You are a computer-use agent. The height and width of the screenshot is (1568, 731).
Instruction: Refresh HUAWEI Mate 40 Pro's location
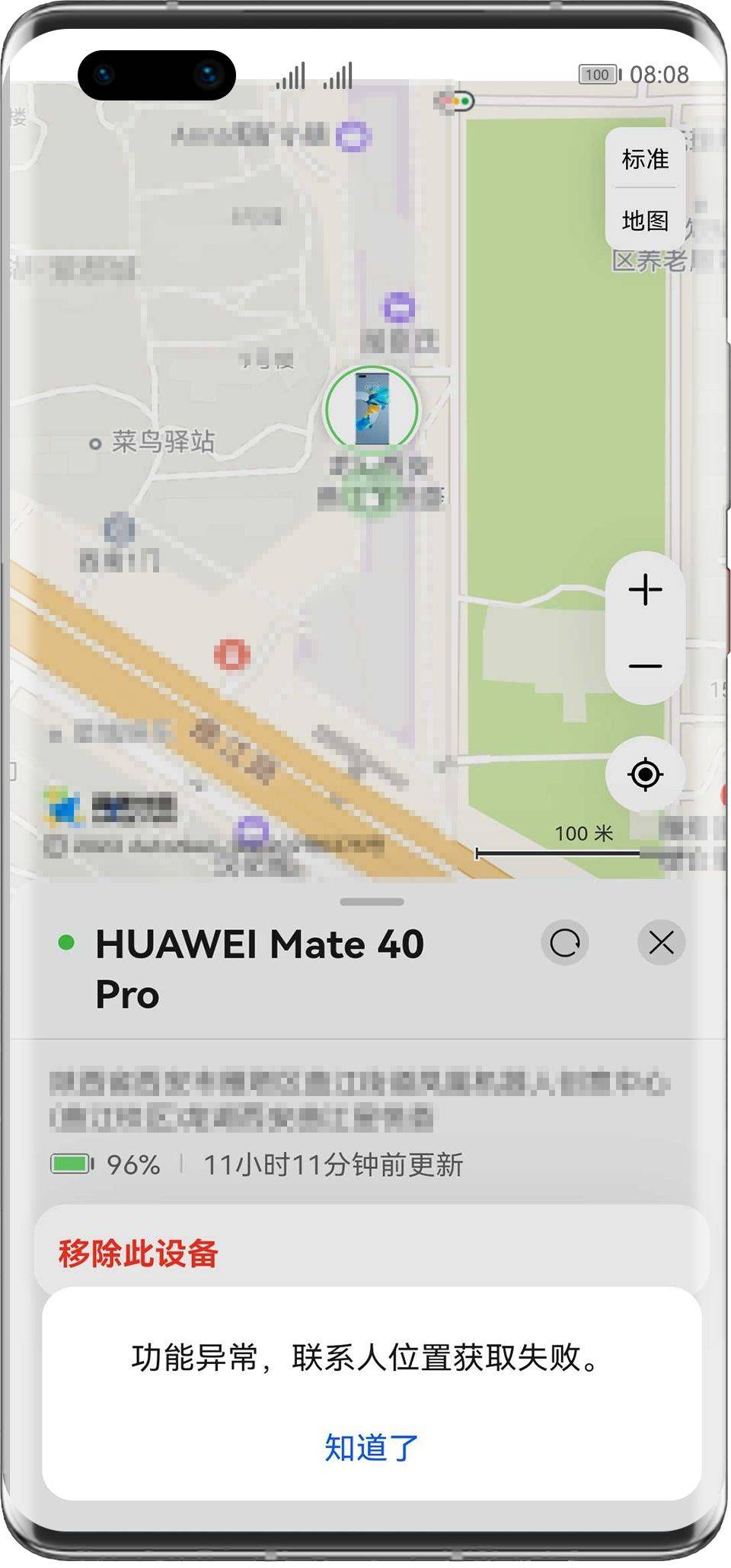coord(565,942)
